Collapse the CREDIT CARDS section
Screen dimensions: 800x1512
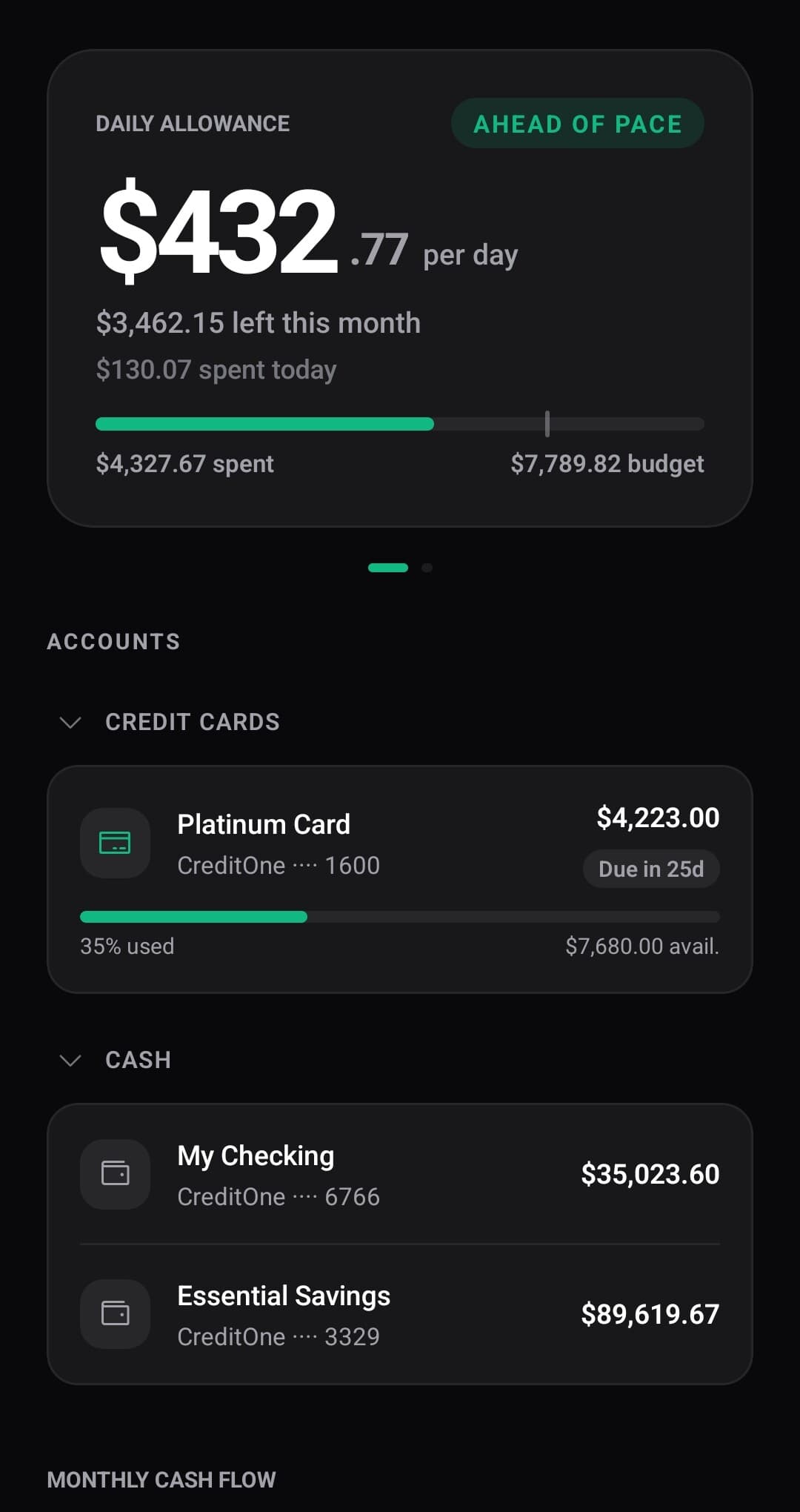click(x=70, y=723)
